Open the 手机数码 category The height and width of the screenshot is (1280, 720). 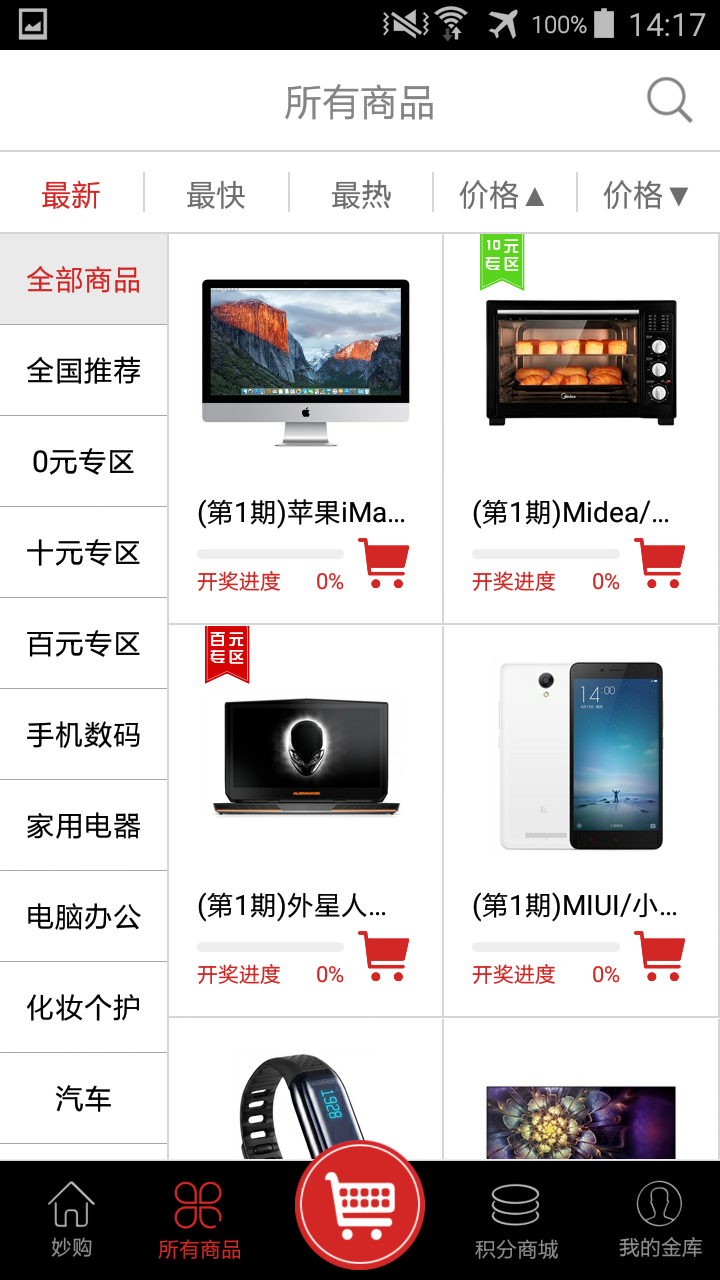point(84,735)
